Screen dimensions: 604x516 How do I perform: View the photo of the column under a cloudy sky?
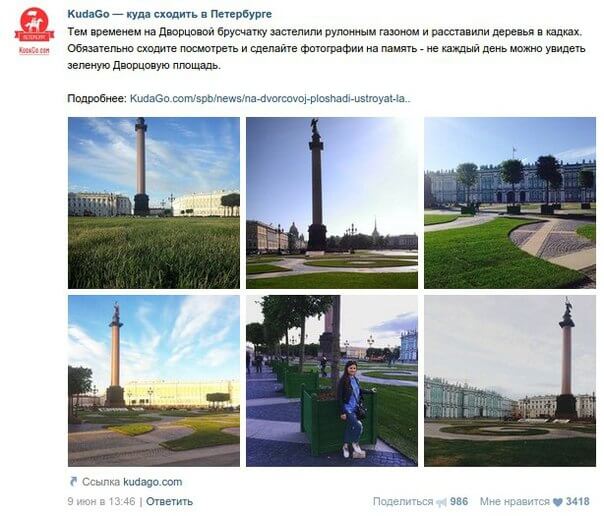509,380
